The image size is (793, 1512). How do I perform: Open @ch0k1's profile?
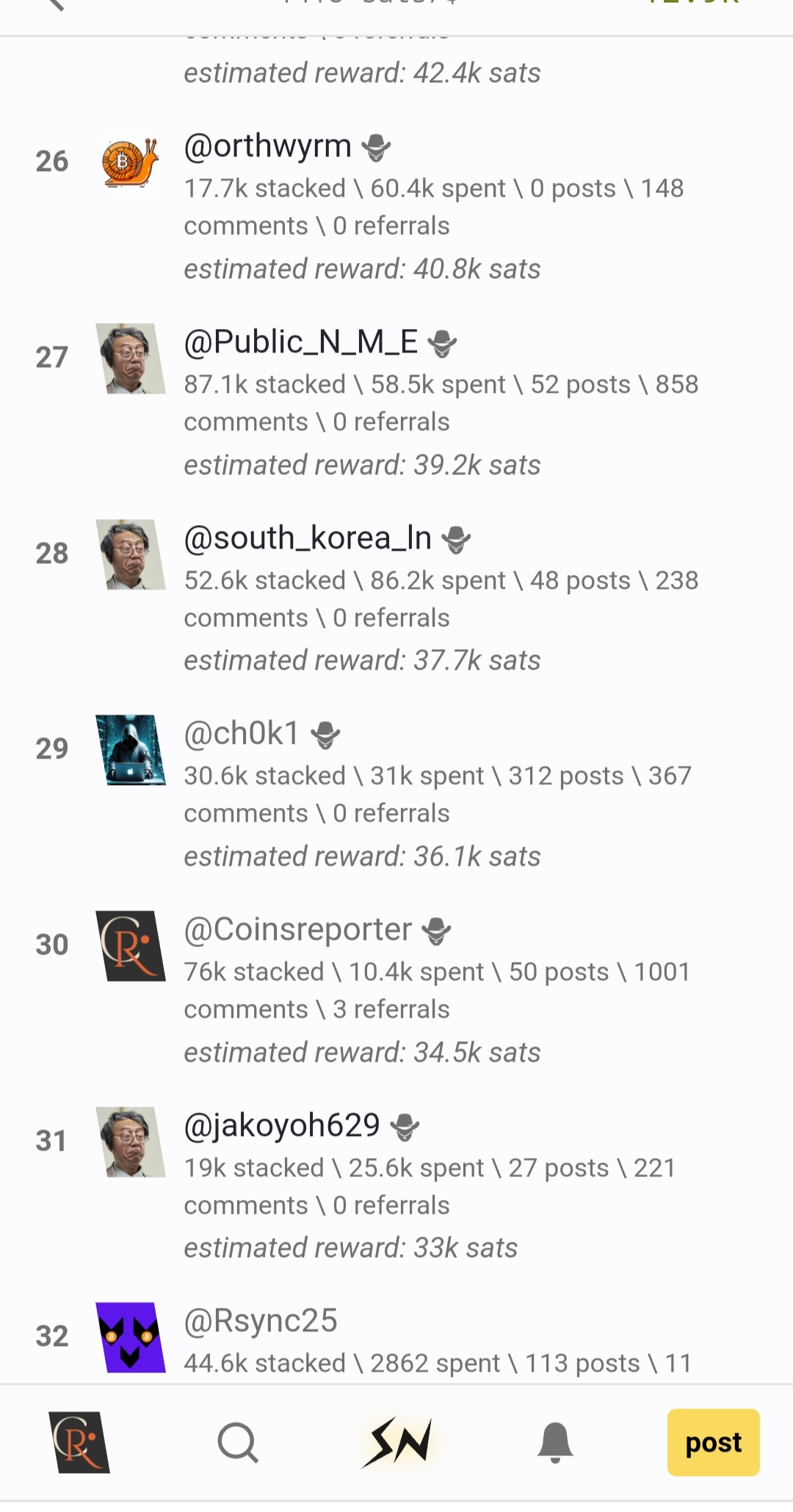[242, 734]
